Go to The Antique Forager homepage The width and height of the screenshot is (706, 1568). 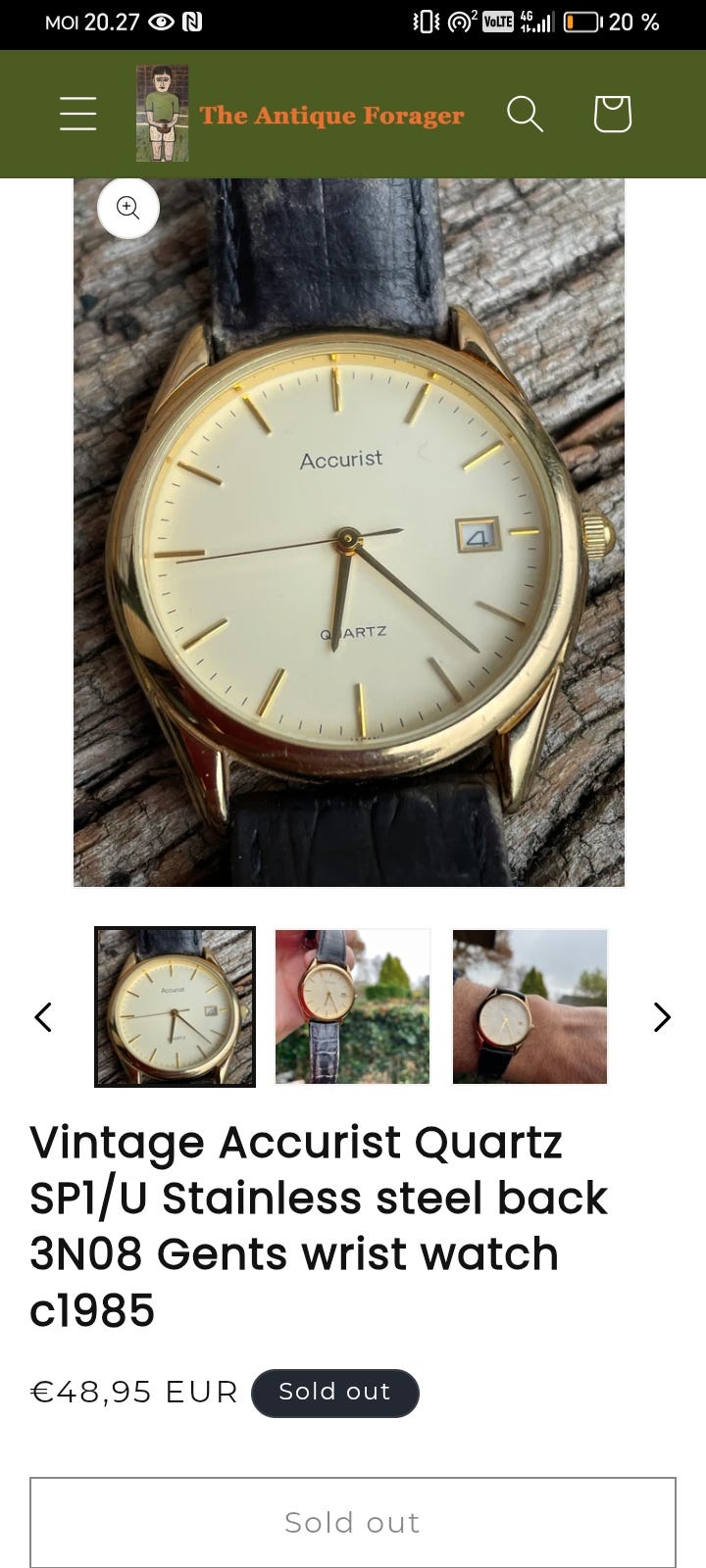tap(300, 114)
